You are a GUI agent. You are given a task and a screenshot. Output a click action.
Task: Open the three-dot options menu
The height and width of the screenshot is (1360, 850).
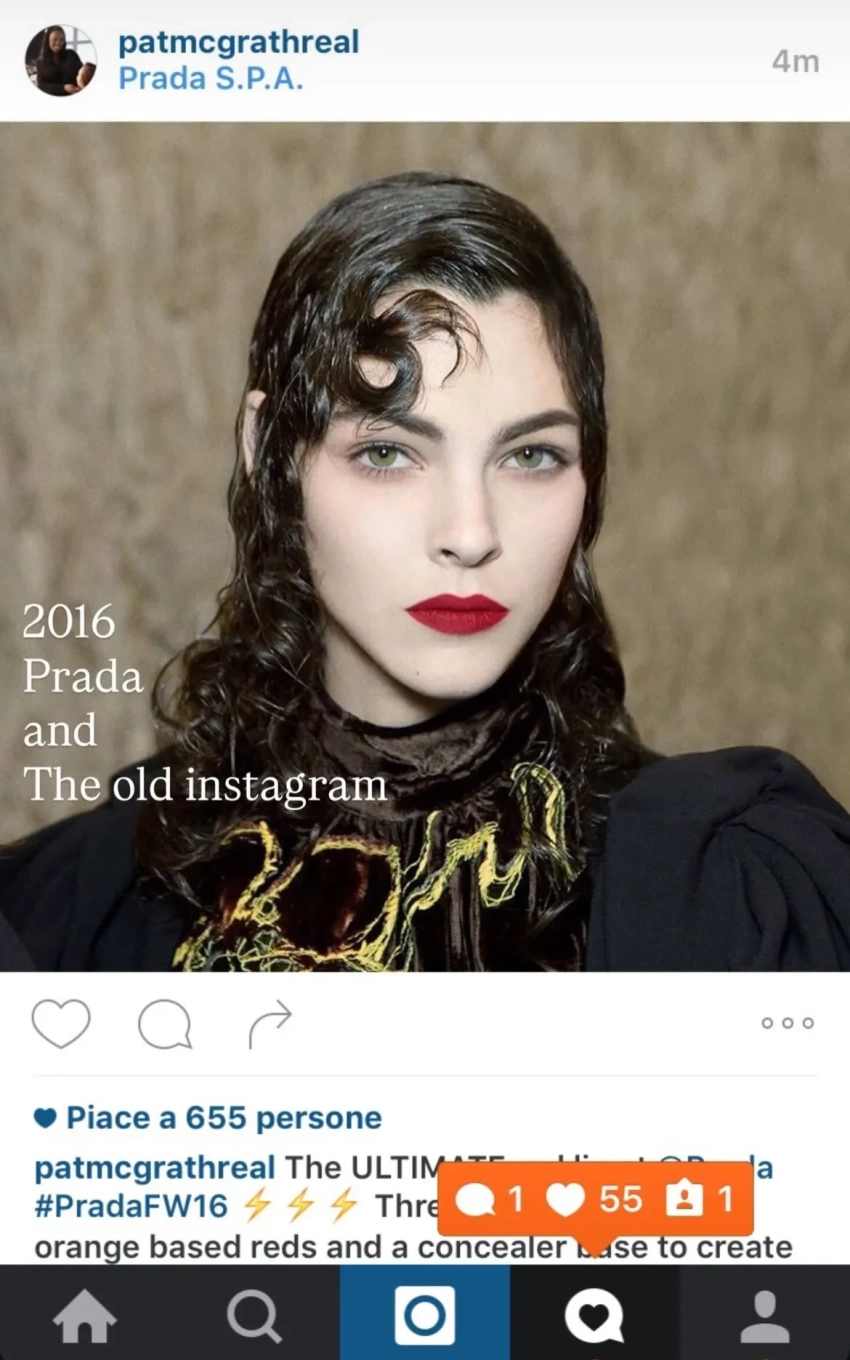(x=787, y=1023)
